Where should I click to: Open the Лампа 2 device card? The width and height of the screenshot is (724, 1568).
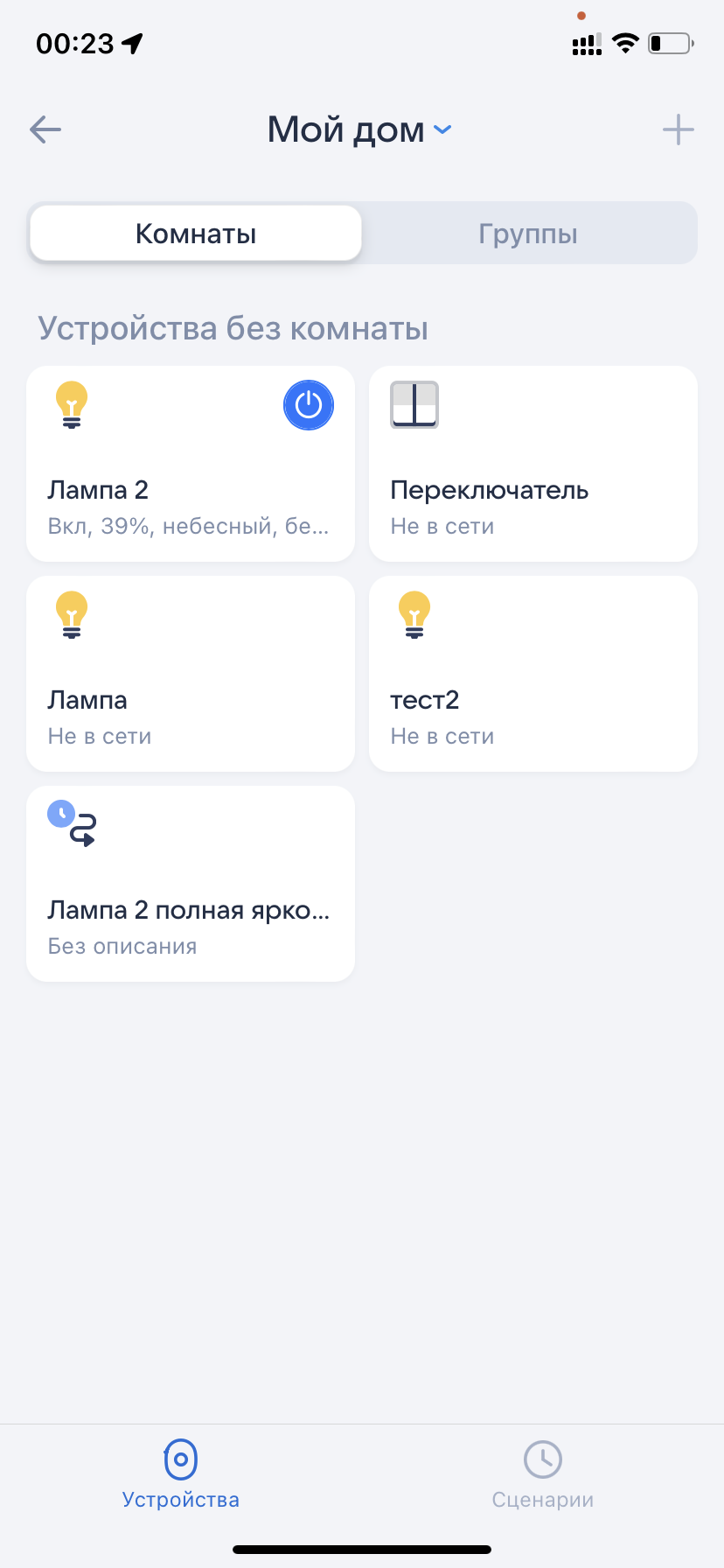click(175, 490)
